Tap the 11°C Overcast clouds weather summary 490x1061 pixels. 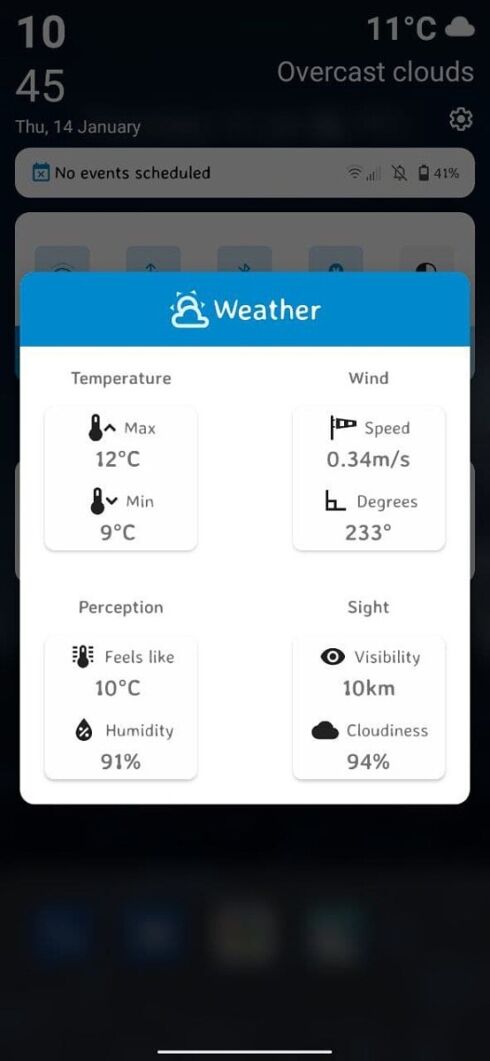376,50
